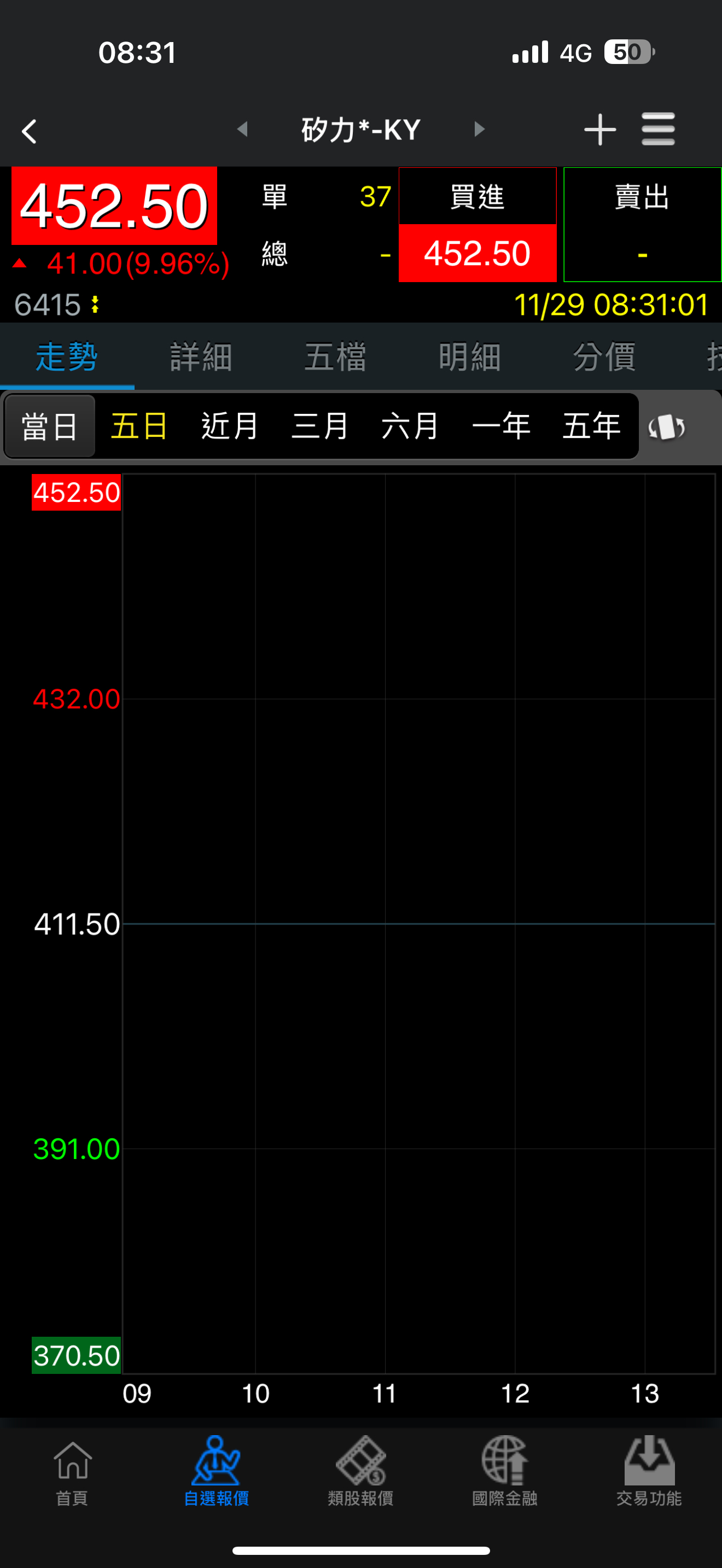This screenshot has height=1568, width=722.
Task: Rotate the chart with the rotate icon
Action: coord(667,426)
